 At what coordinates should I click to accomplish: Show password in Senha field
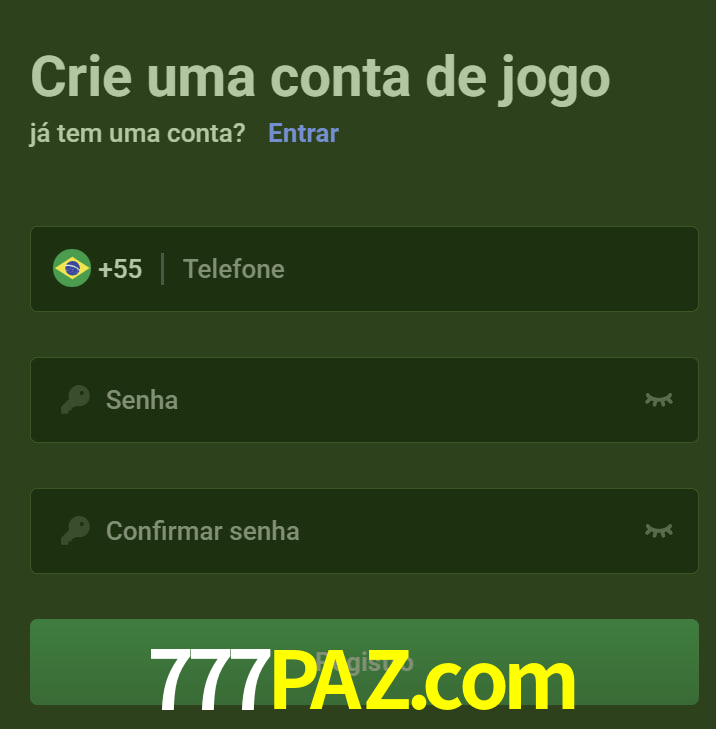[658, 400]
